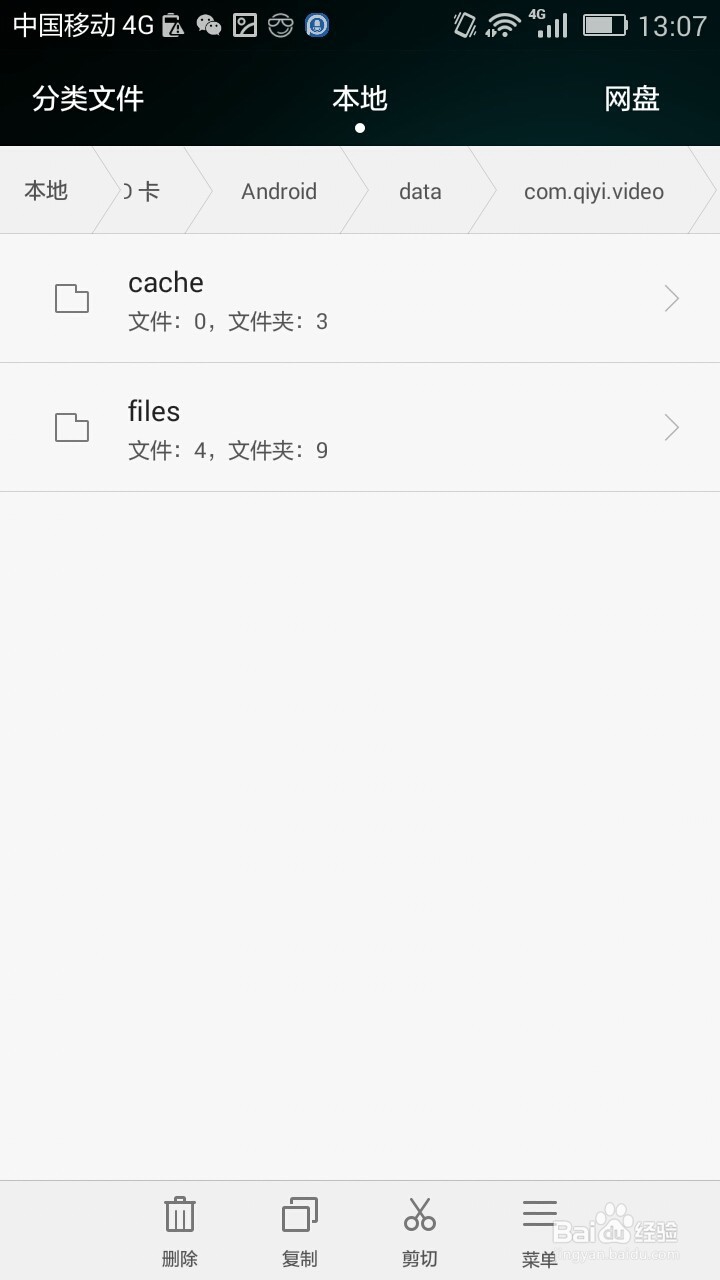Viewport: 720px width, 1280px height.
Task: Open the Android breadcrumb entry
Action: coord(279,190)
